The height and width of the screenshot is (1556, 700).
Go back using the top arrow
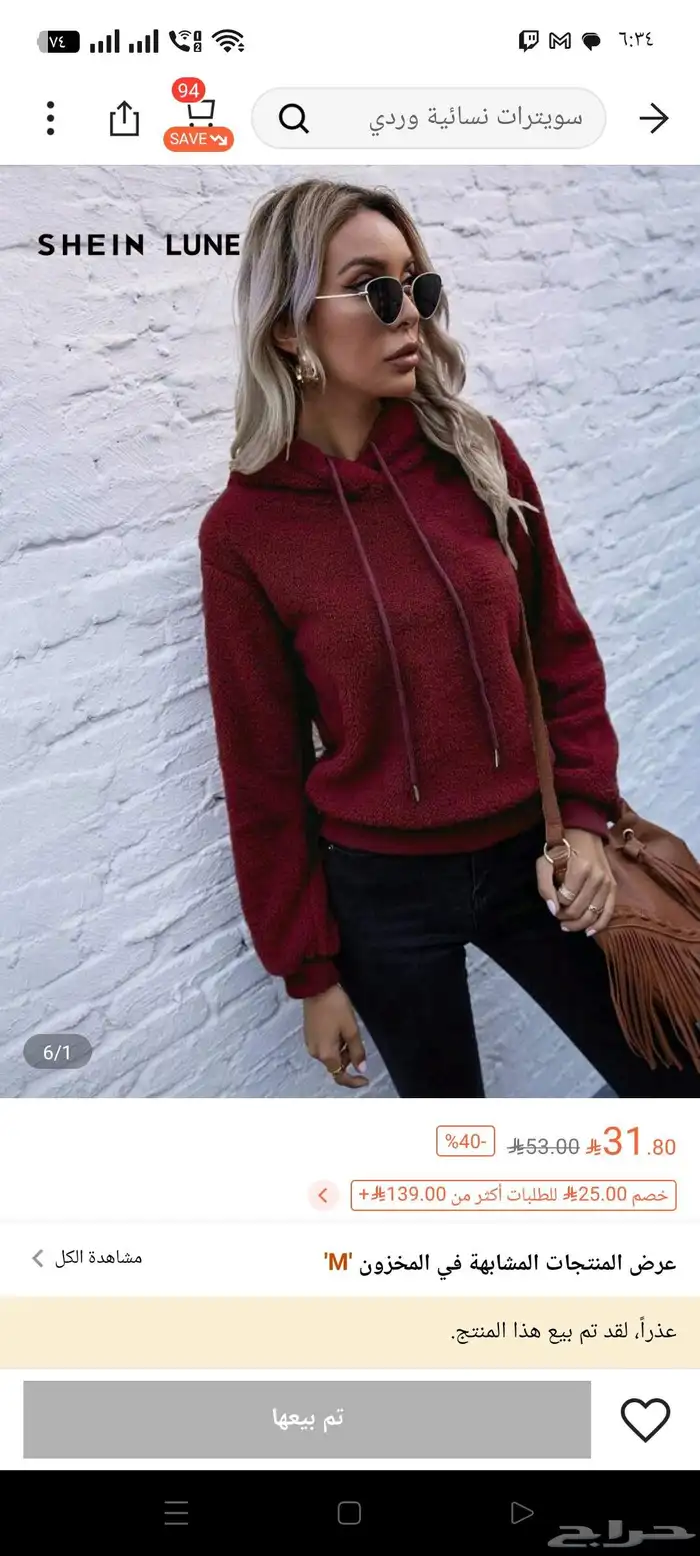(x=654, y=119)
